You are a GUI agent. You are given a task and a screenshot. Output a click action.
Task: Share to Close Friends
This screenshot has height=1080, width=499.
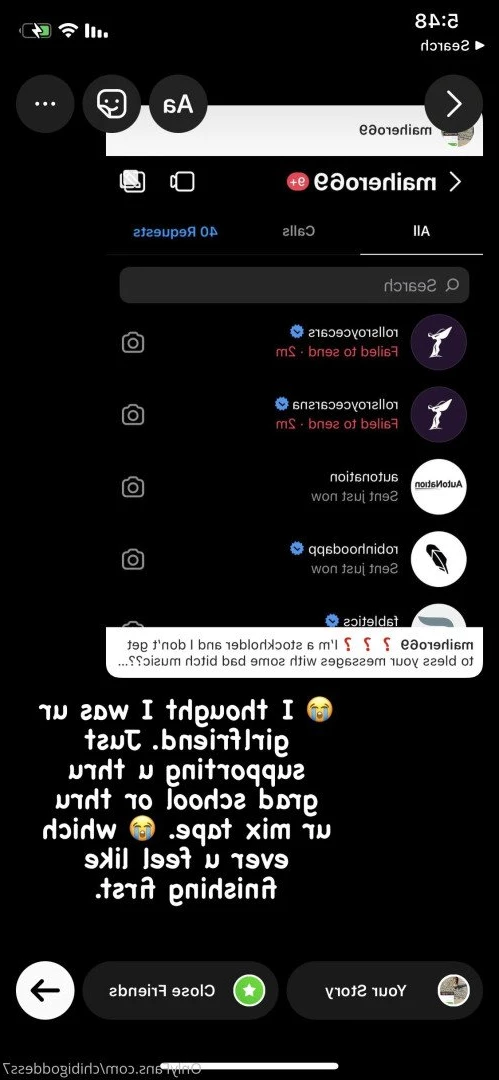coord(181,990)
